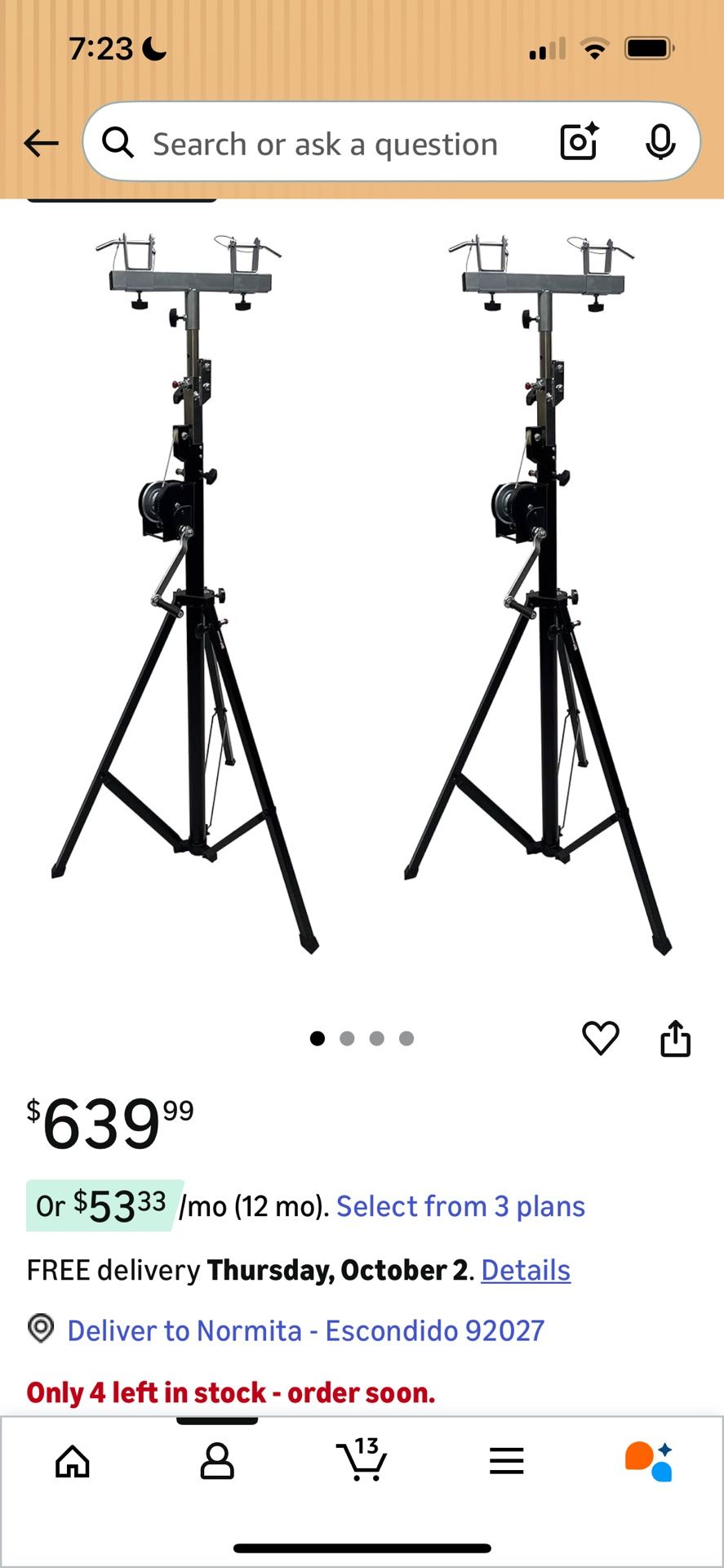
Task: Open the account profile tab
Action: [217, 1461]
